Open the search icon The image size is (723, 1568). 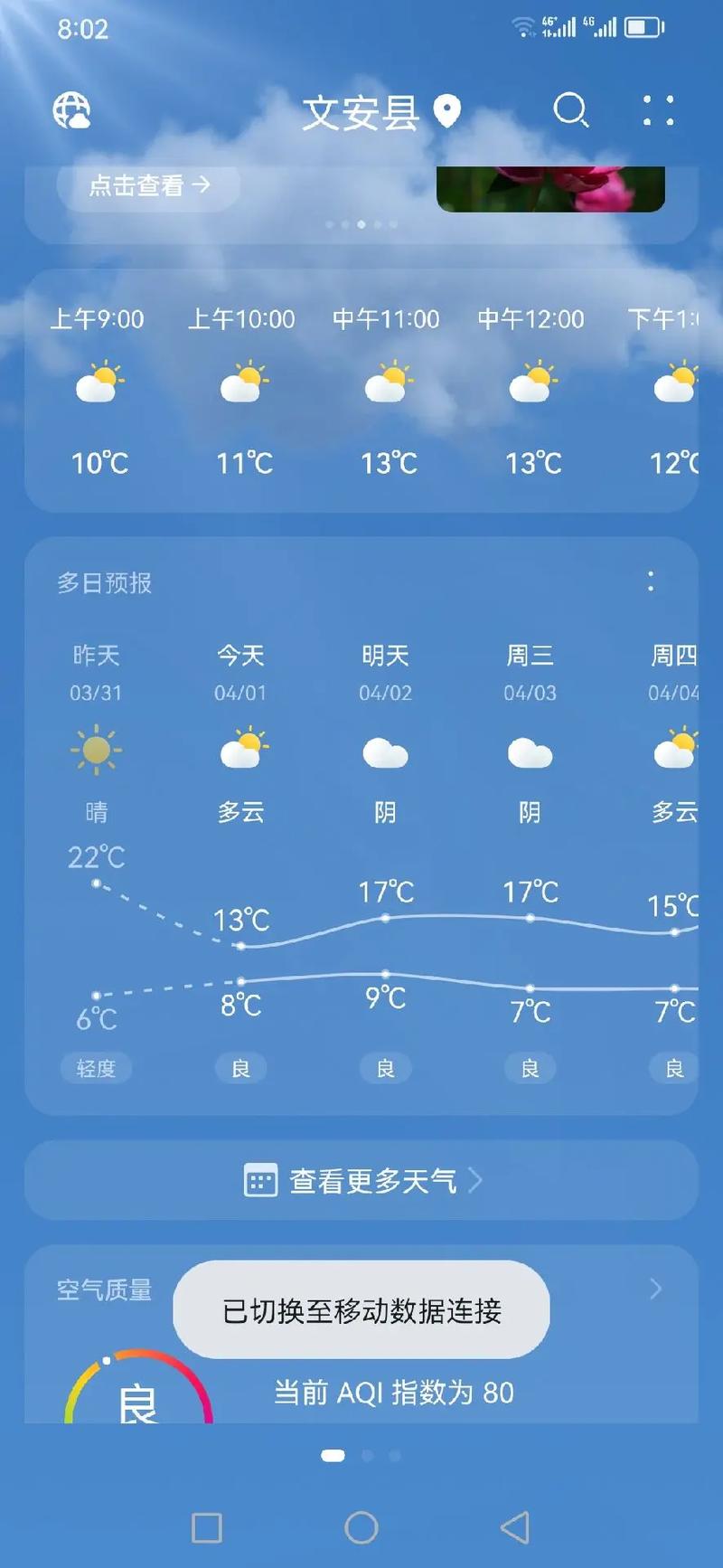[x=568, y=110]
